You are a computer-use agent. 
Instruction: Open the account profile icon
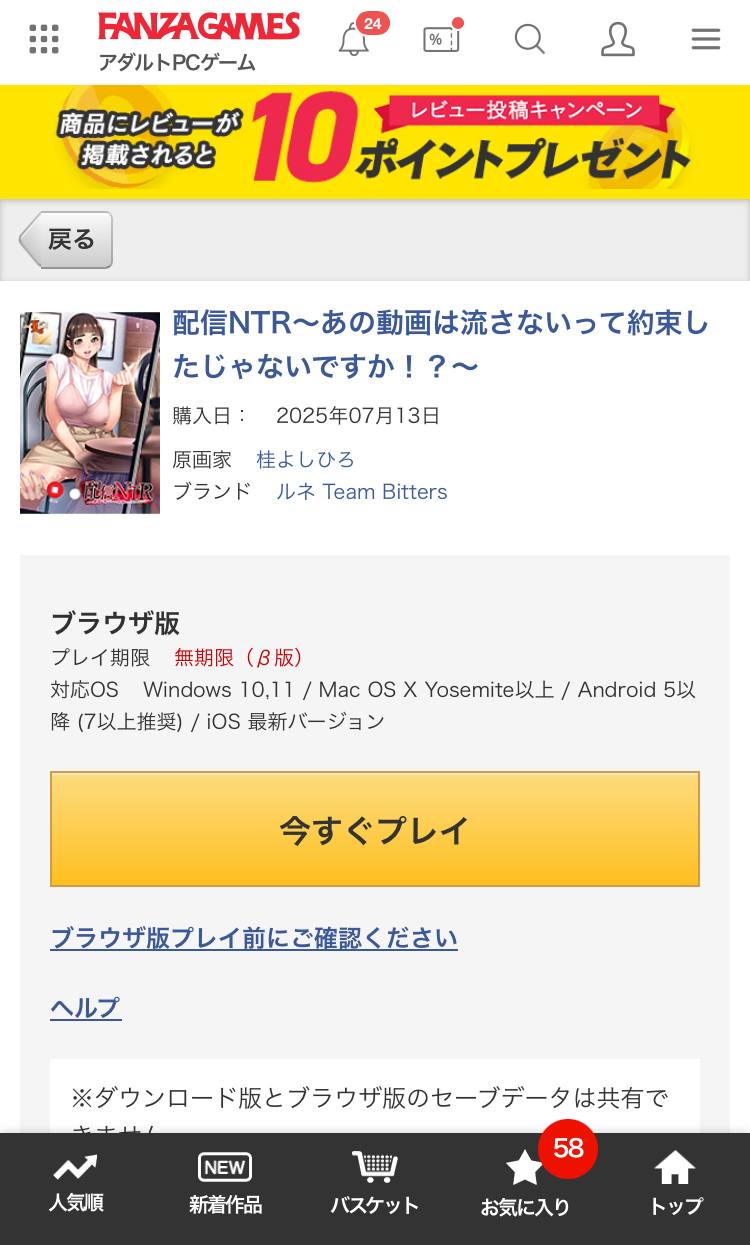click(617, 40)
